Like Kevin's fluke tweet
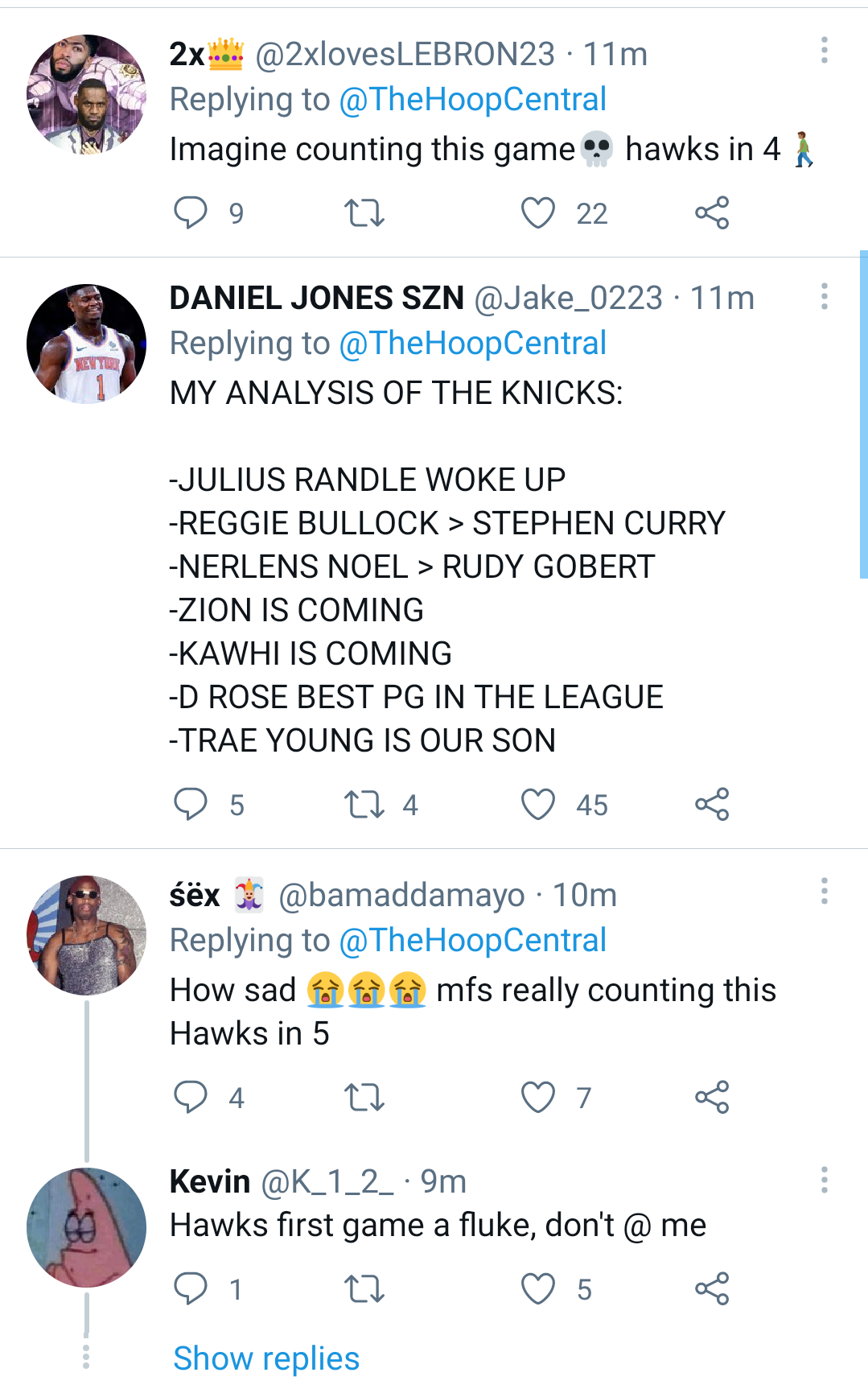 (540, 1289)
